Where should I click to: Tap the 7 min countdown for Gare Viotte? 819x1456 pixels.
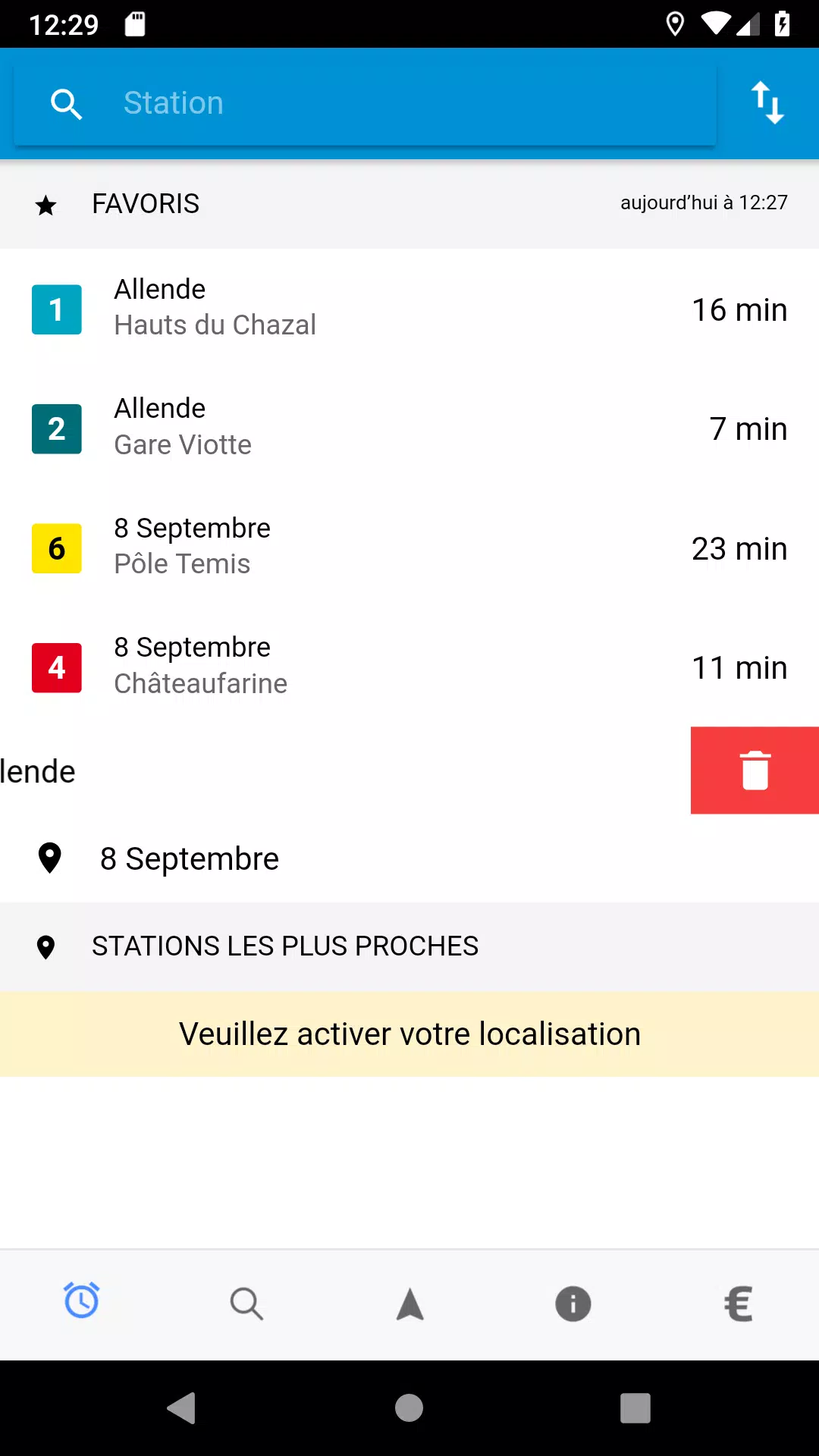[x=747, y=428]
